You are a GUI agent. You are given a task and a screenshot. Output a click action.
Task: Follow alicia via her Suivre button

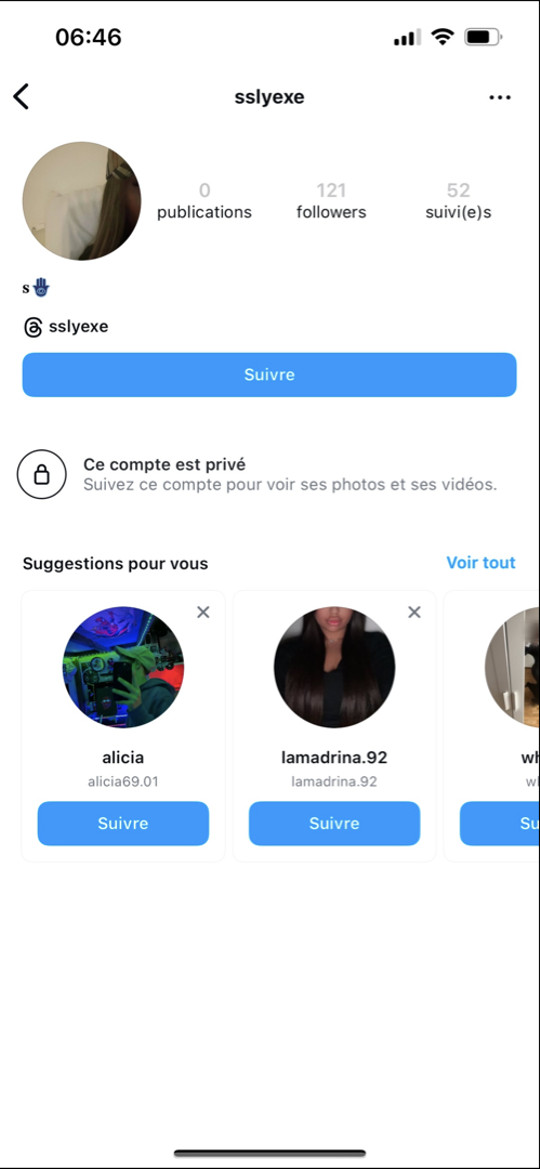tap(123, 824)
